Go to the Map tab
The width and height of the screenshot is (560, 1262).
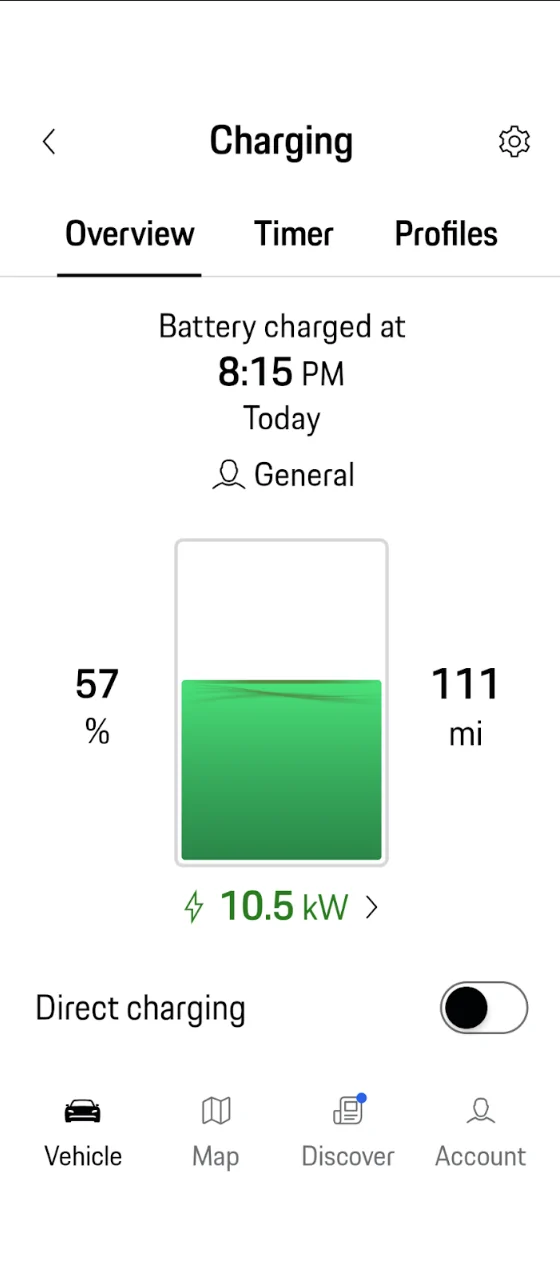pyautogui.click(x=216, y=1134)
